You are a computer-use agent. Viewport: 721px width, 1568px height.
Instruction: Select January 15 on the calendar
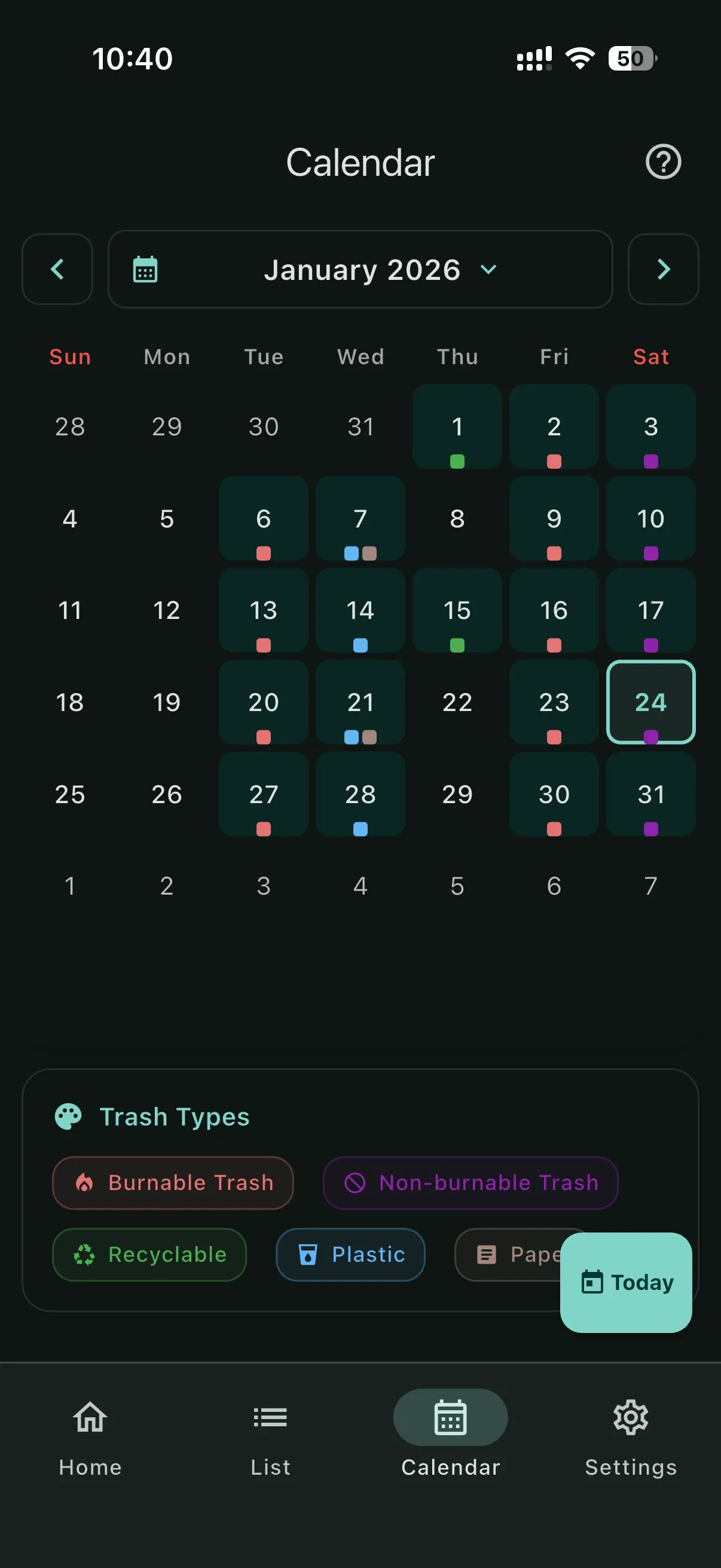[457, 611]
